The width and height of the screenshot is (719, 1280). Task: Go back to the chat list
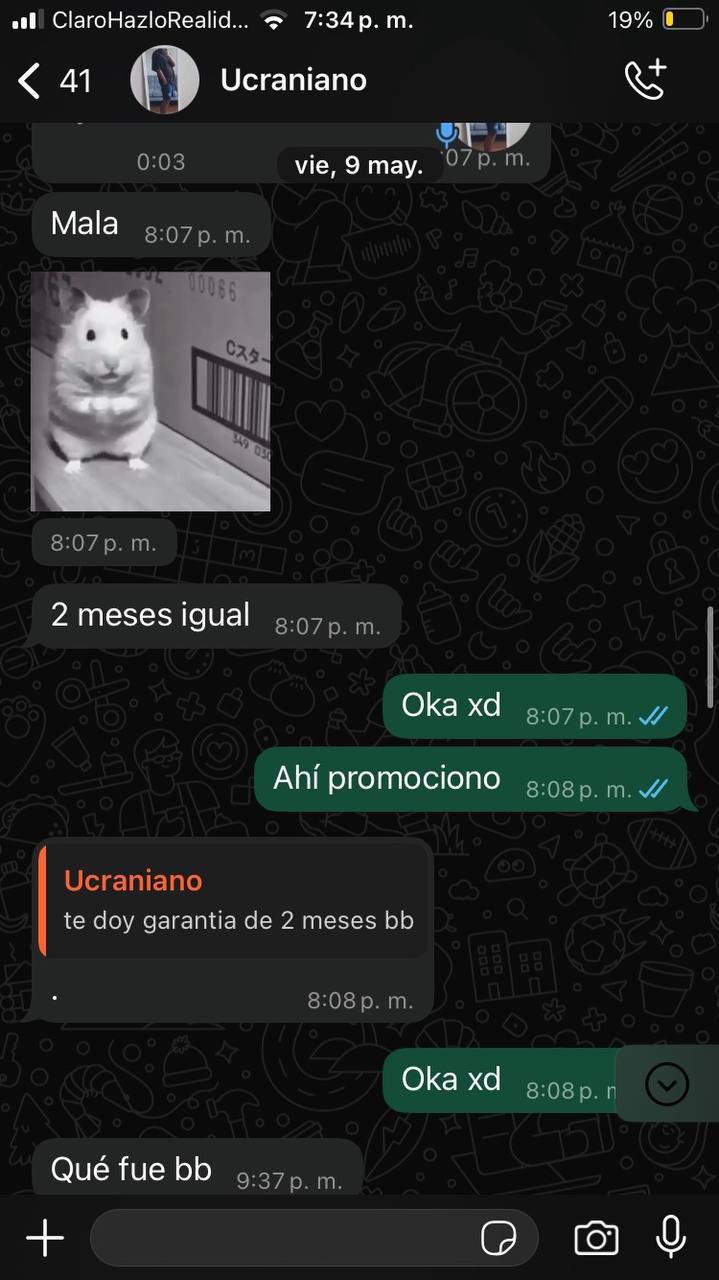click(54, 80)
